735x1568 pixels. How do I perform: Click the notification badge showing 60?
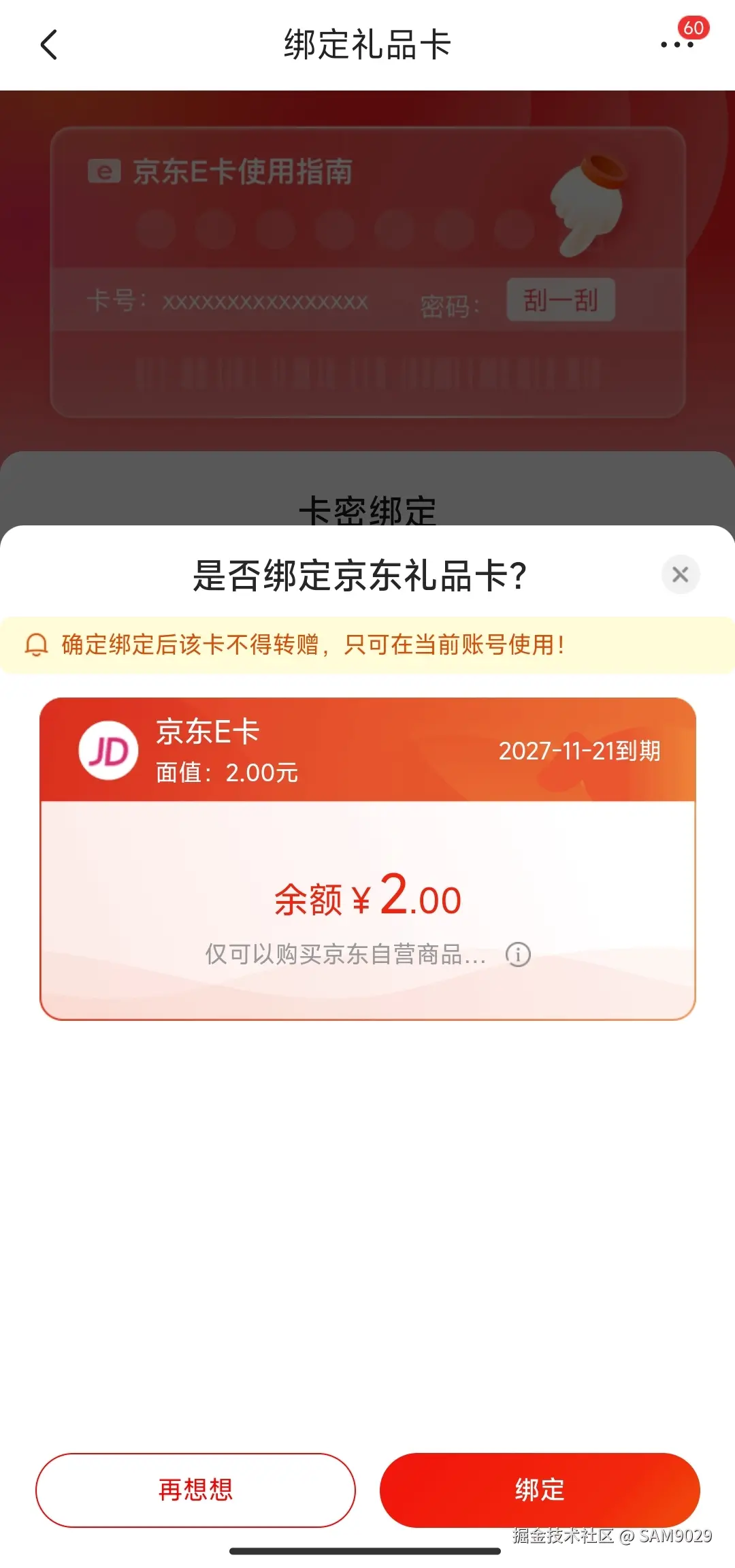(693, 28)
